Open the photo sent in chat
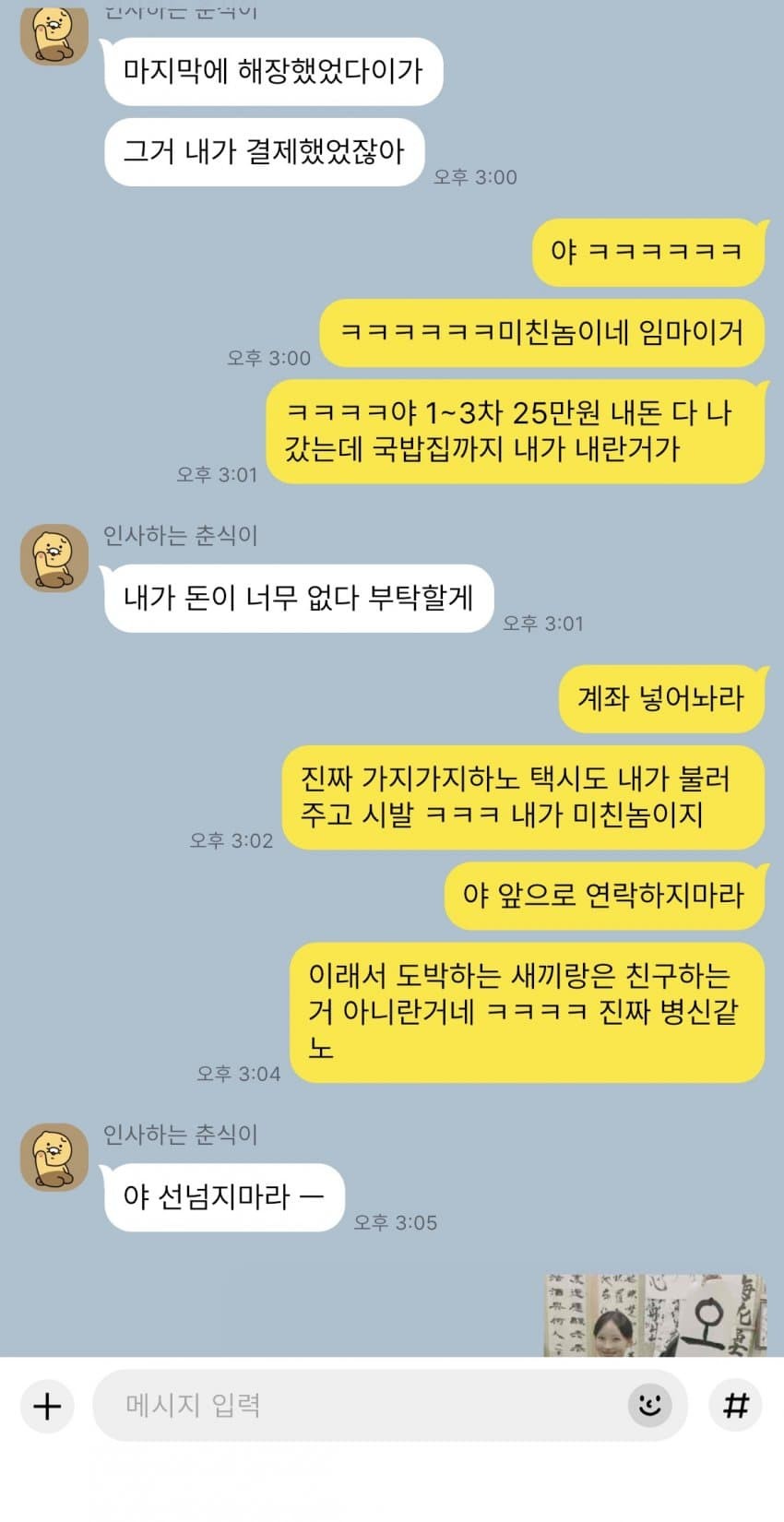The height and width of the screenshot is (1522, 784). [655, 1314]
